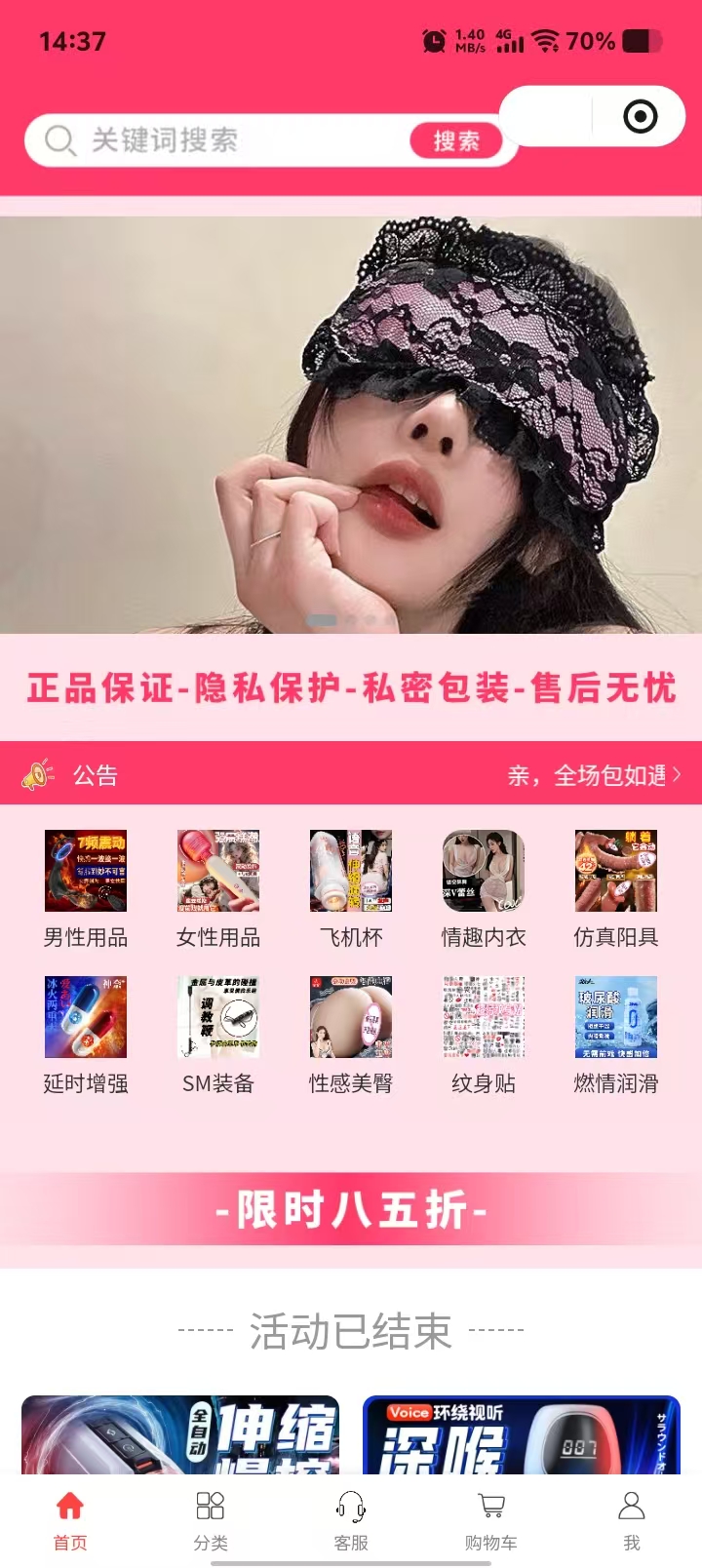Go to the 首页 tab

70,1519
